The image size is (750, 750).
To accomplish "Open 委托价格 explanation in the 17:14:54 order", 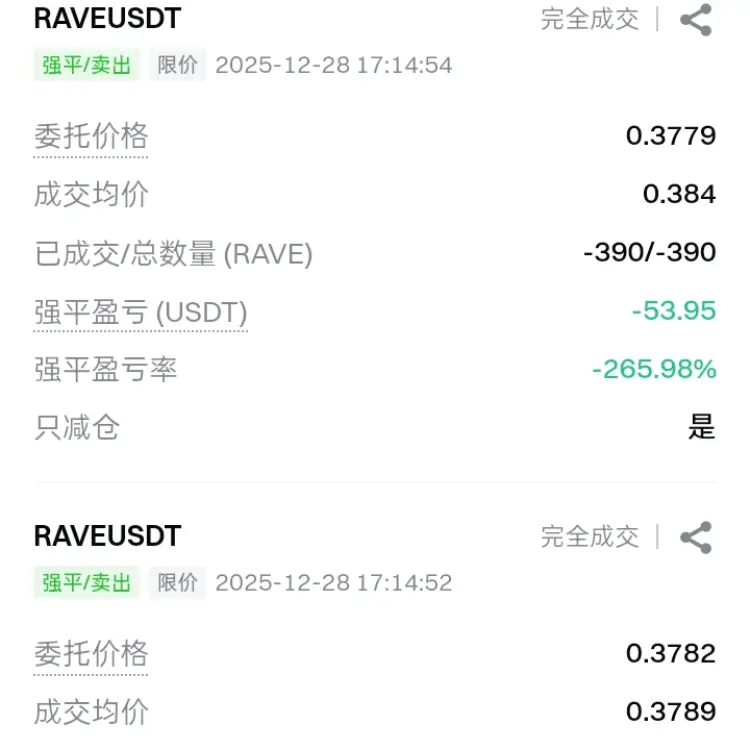I will coord(91,137).
